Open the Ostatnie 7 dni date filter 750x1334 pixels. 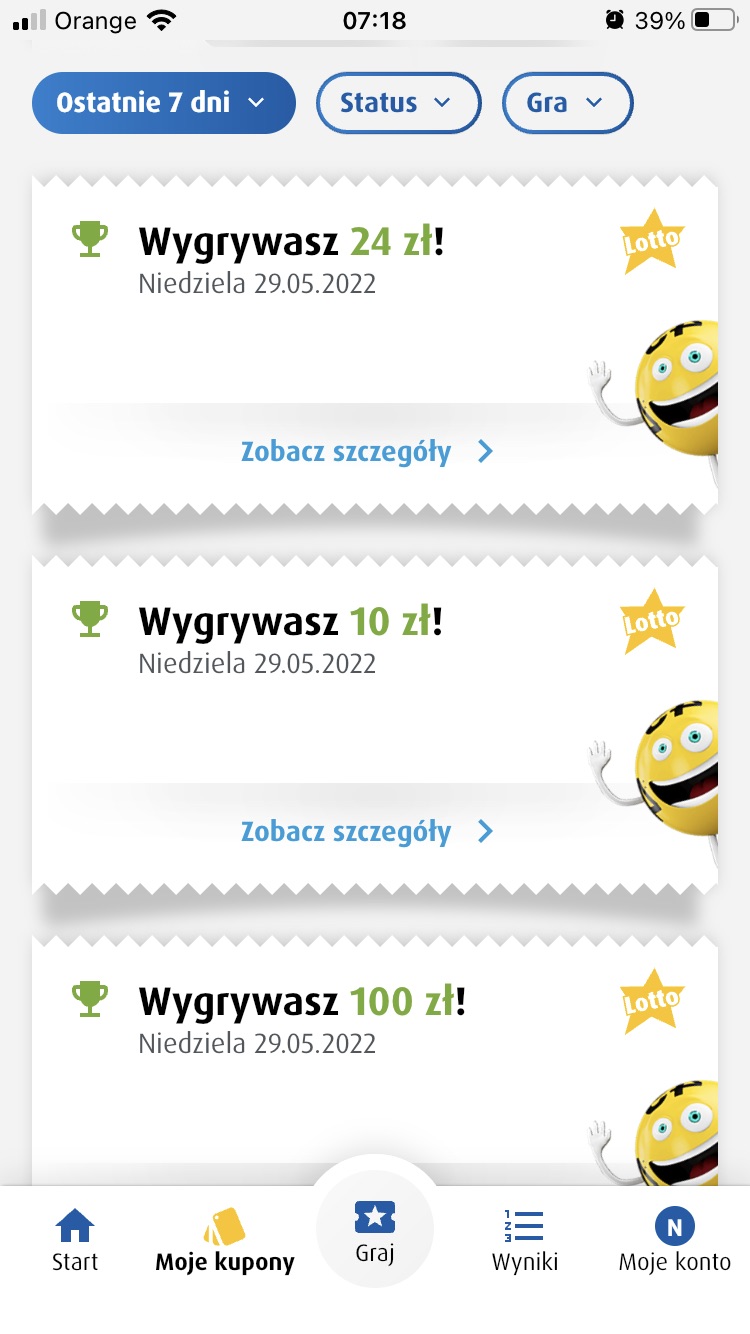click(x=163, y=103)
